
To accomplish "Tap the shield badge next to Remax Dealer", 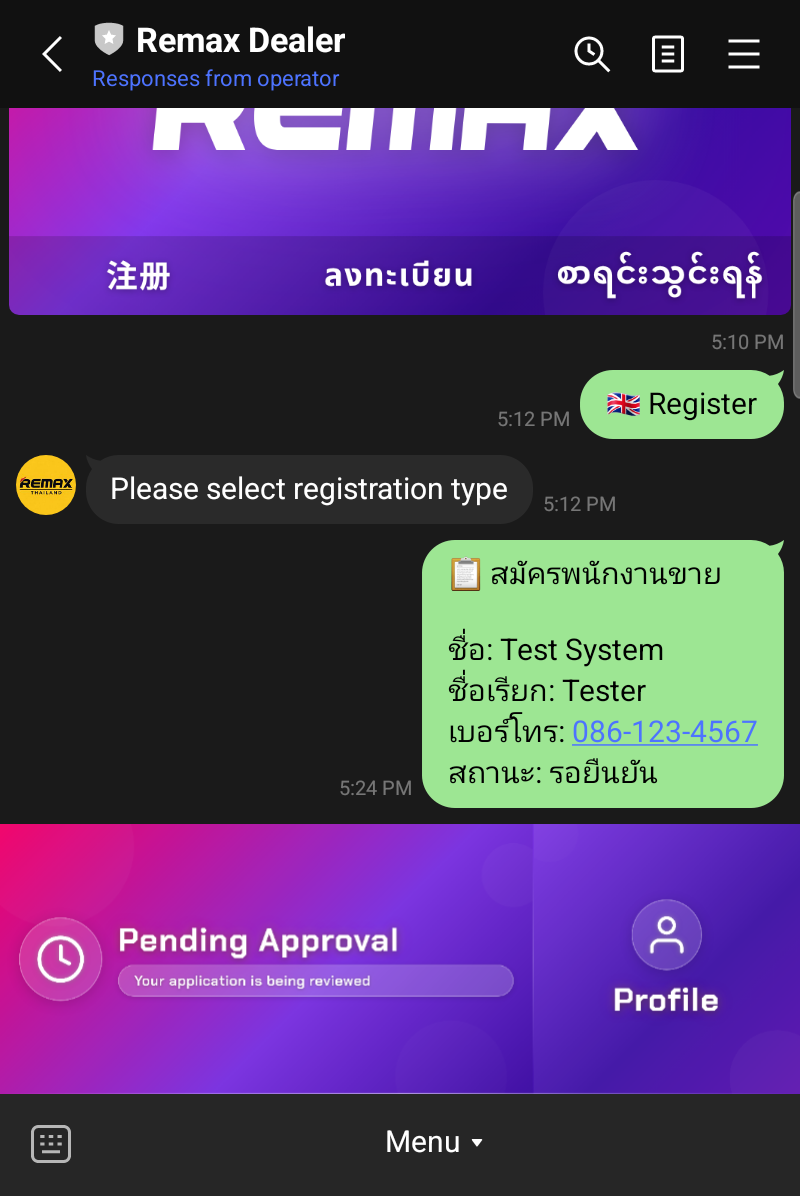I will click(x=107, y=40).
